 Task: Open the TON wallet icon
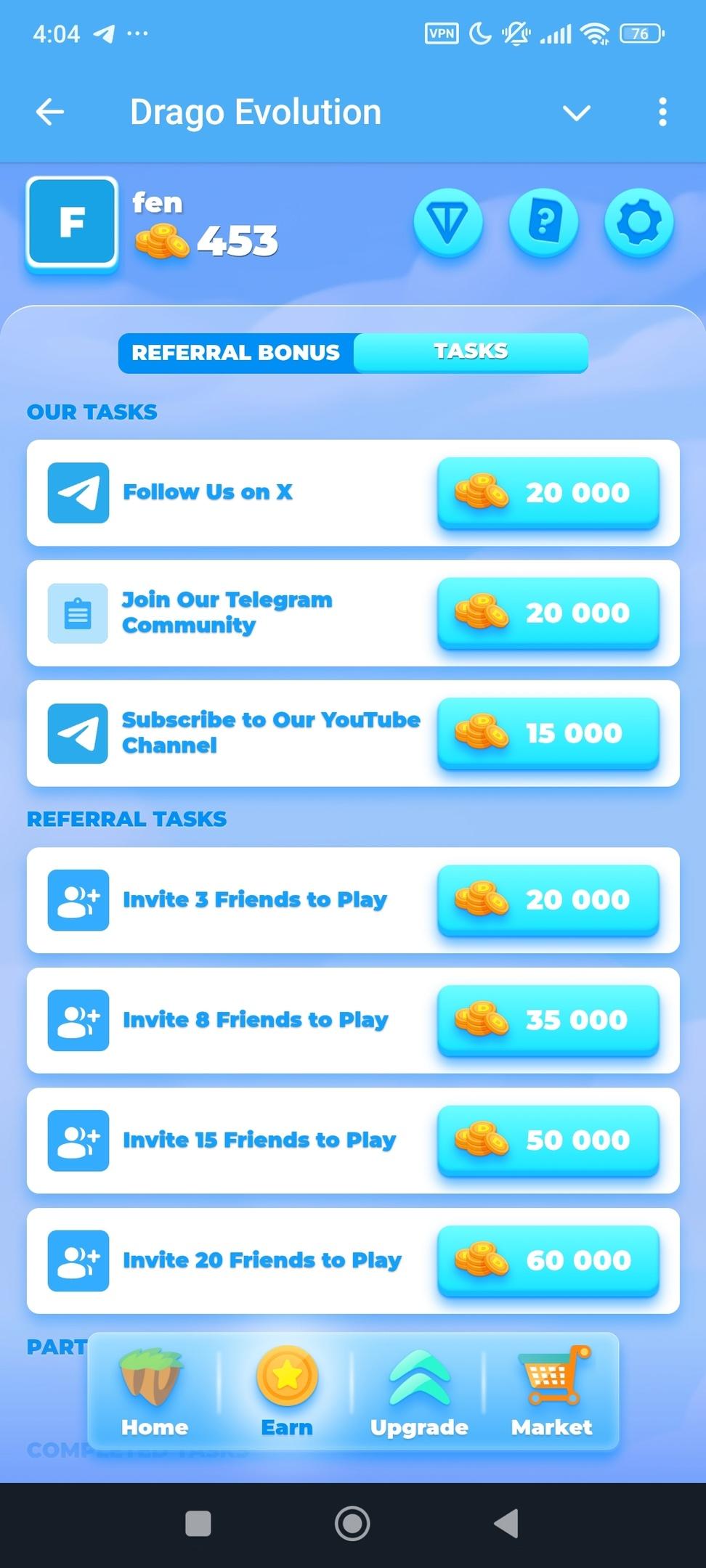tap(448, 221)
